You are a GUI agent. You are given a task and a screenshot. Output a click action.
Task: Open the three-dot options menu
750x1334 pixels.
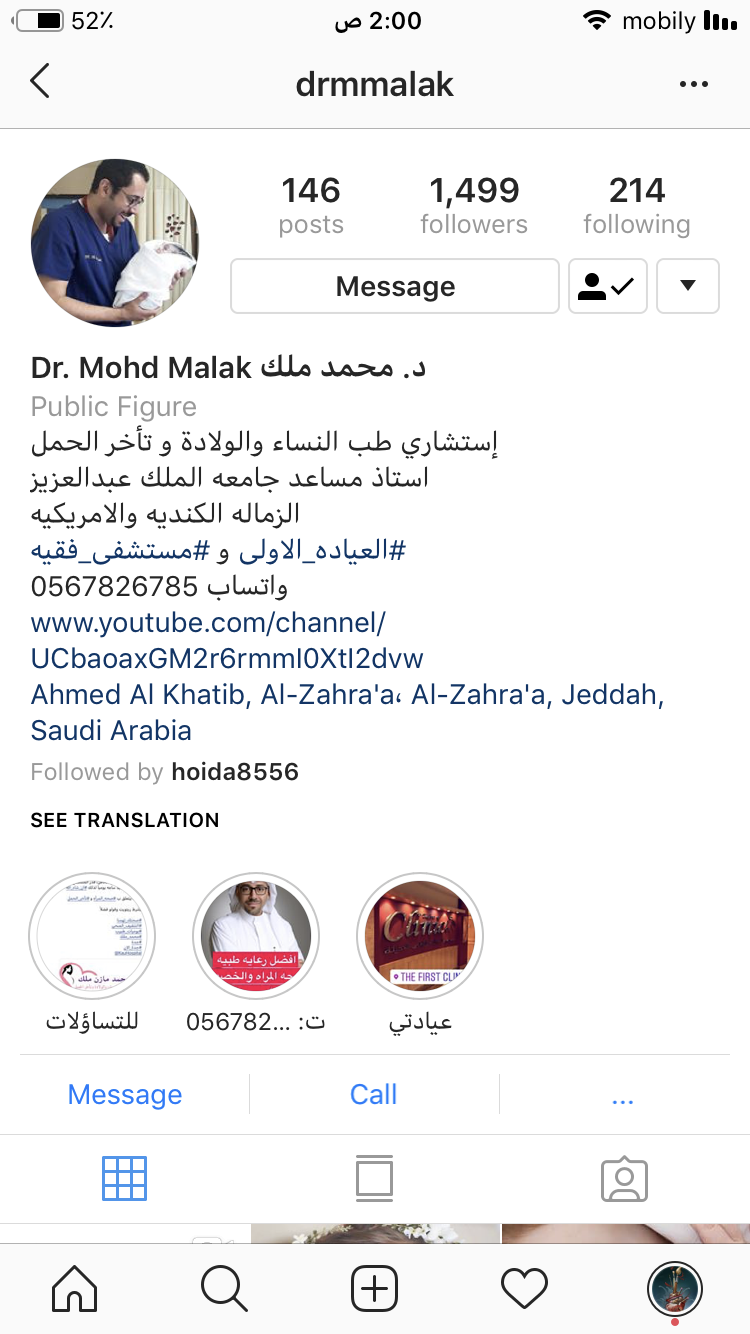pyautogui.click(x=694, y=84)
